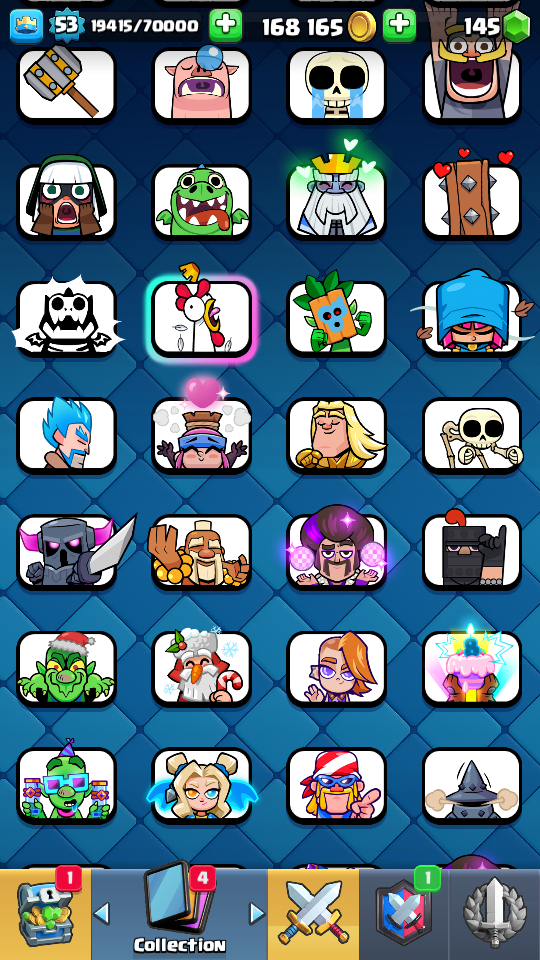Switch to the Collection tab
540x960 pixels.
pos(179,914)
